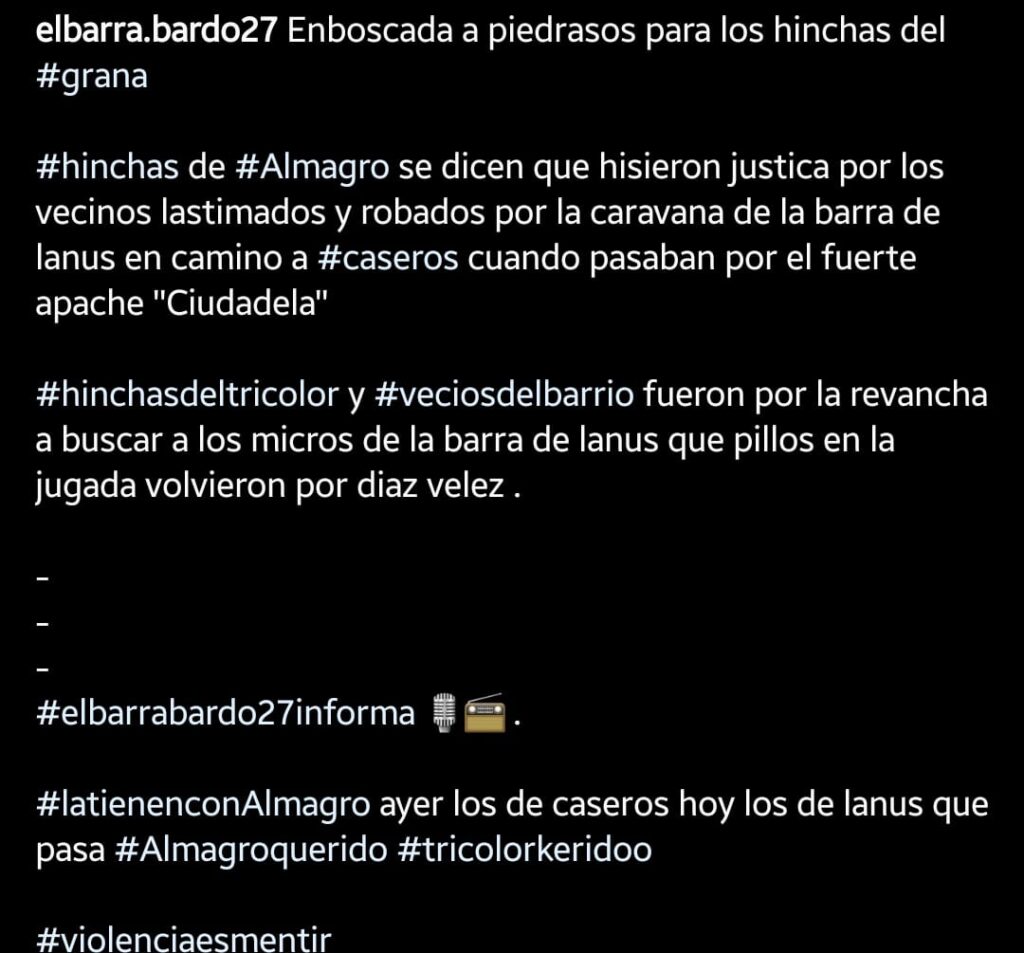Open the #grana hashtag
Screen dimensions: 1024x953
tap(91, 77)
